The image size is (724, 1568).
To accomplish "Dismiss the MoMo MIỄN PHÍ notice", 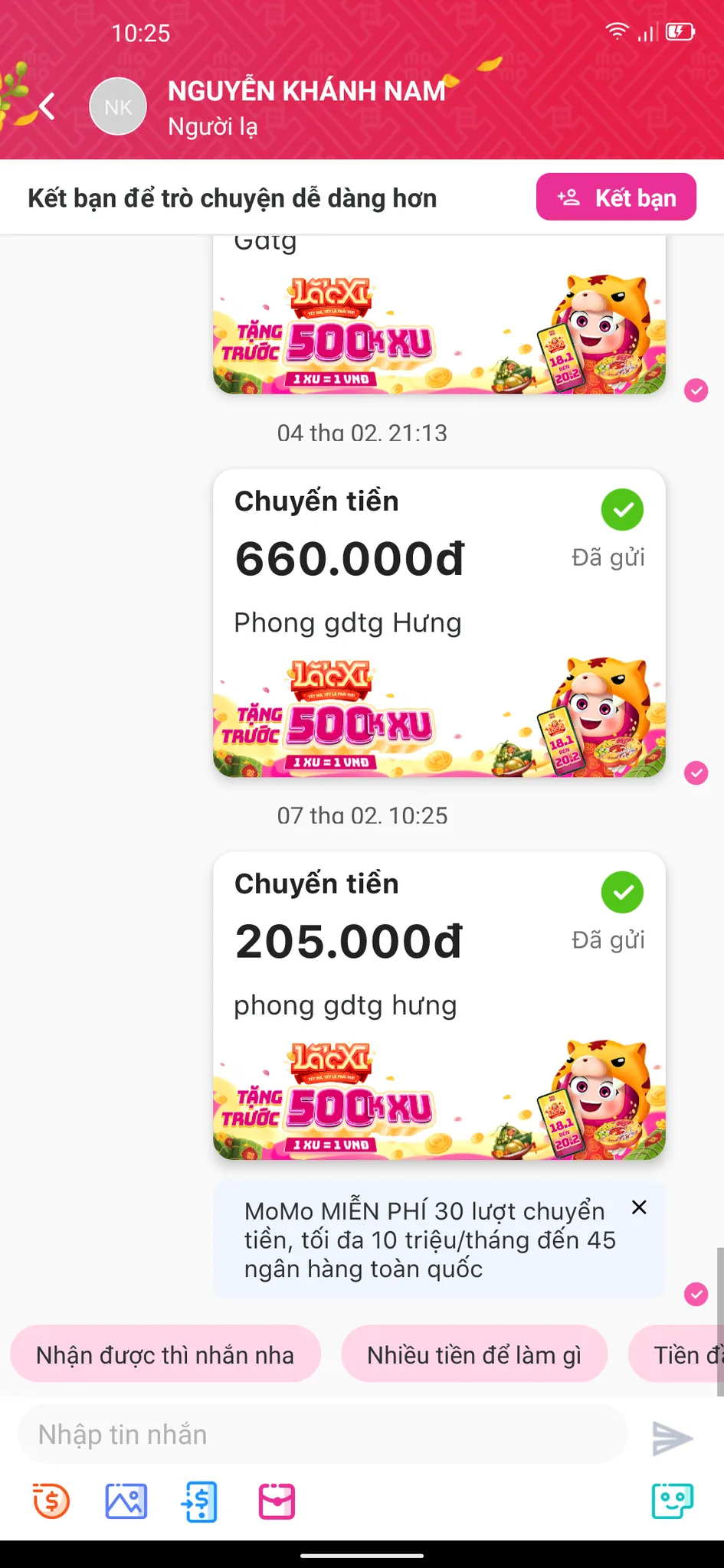I will 639,1207.
